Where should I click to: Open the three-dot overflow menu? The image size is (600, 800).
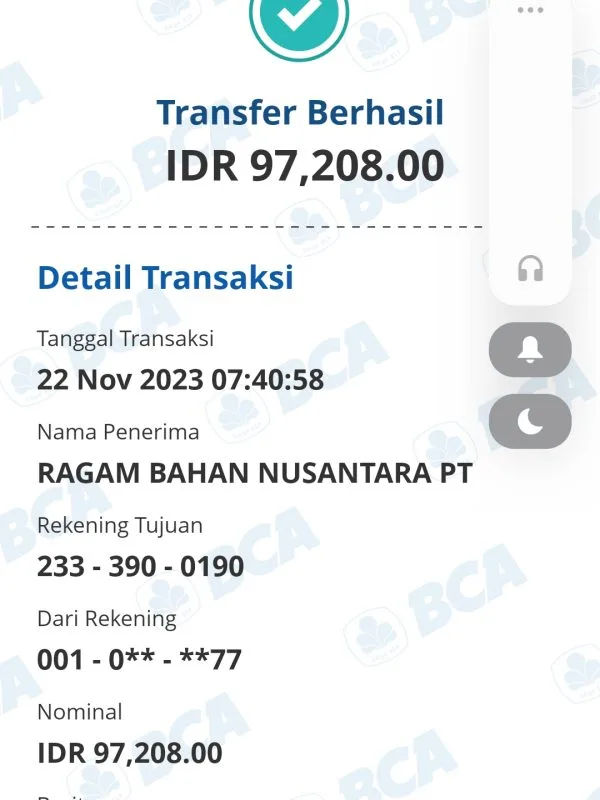[x=530, y=10]
